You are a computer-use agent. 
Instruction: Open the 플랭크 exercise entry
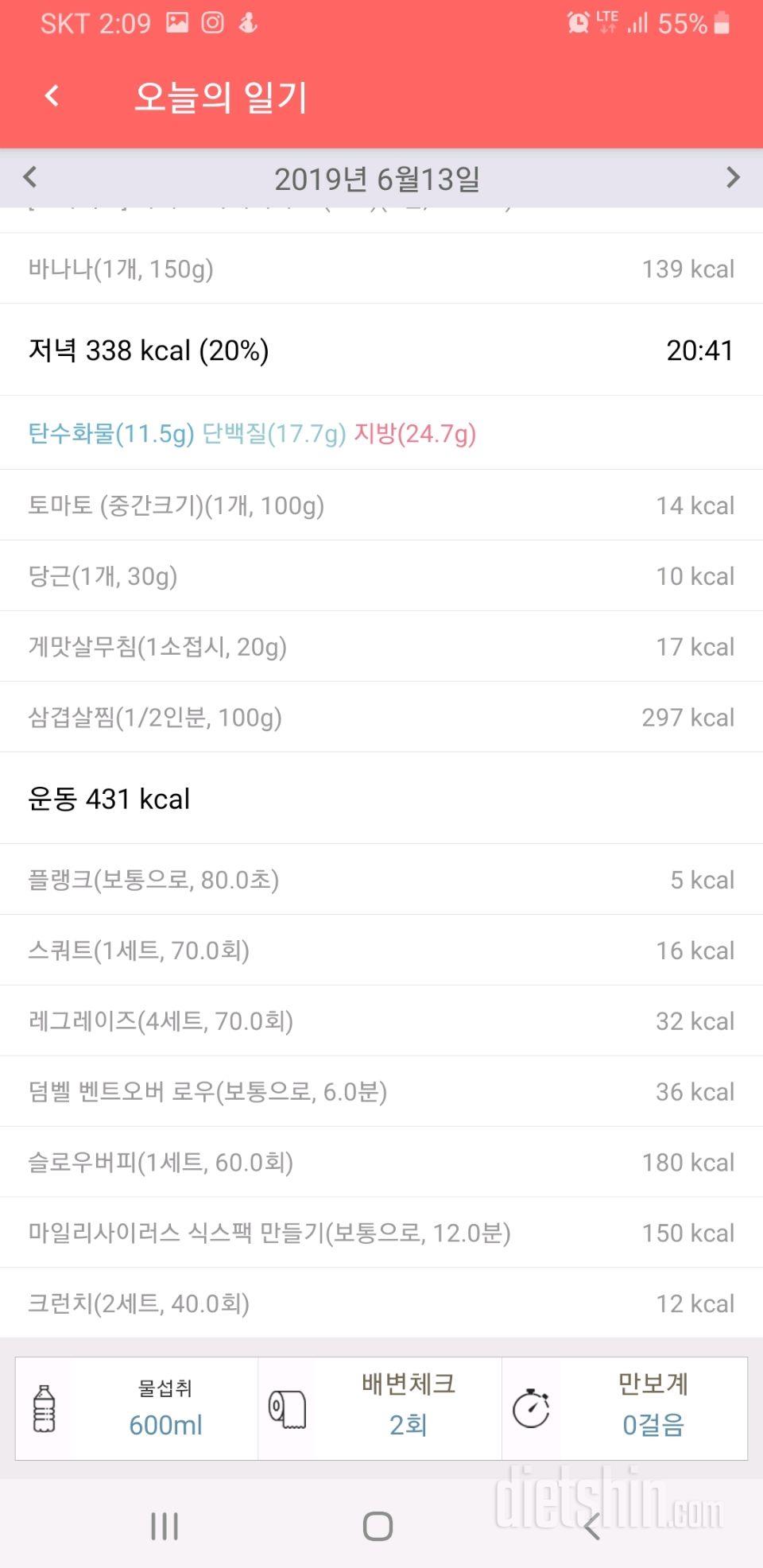(x=381, y=880)
